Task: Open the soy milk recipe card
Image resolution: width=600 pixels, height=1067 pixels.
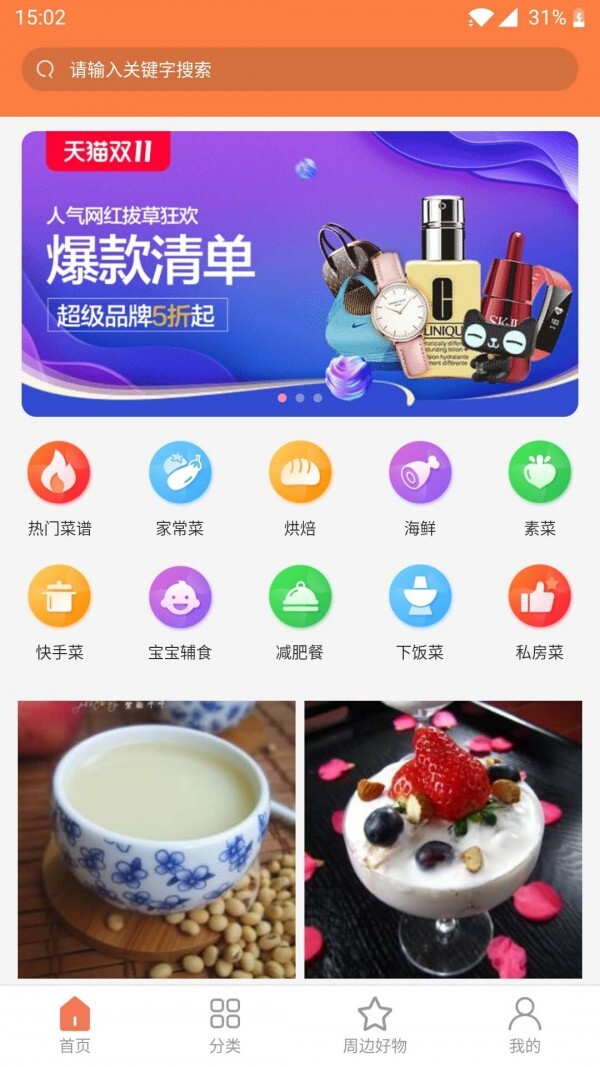Action: tap(157, 839)
